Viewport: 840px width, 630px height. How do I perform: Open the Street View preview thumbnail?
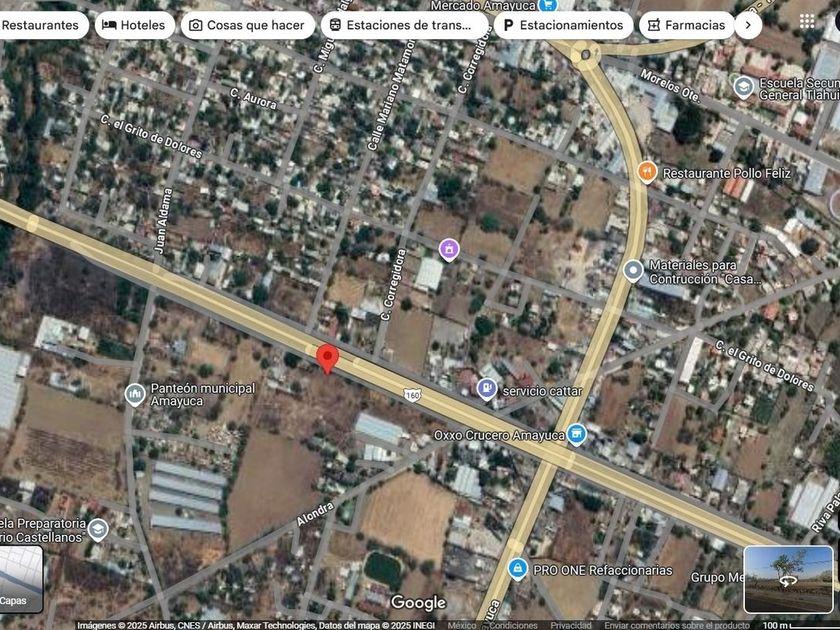(x=788, y=580)
